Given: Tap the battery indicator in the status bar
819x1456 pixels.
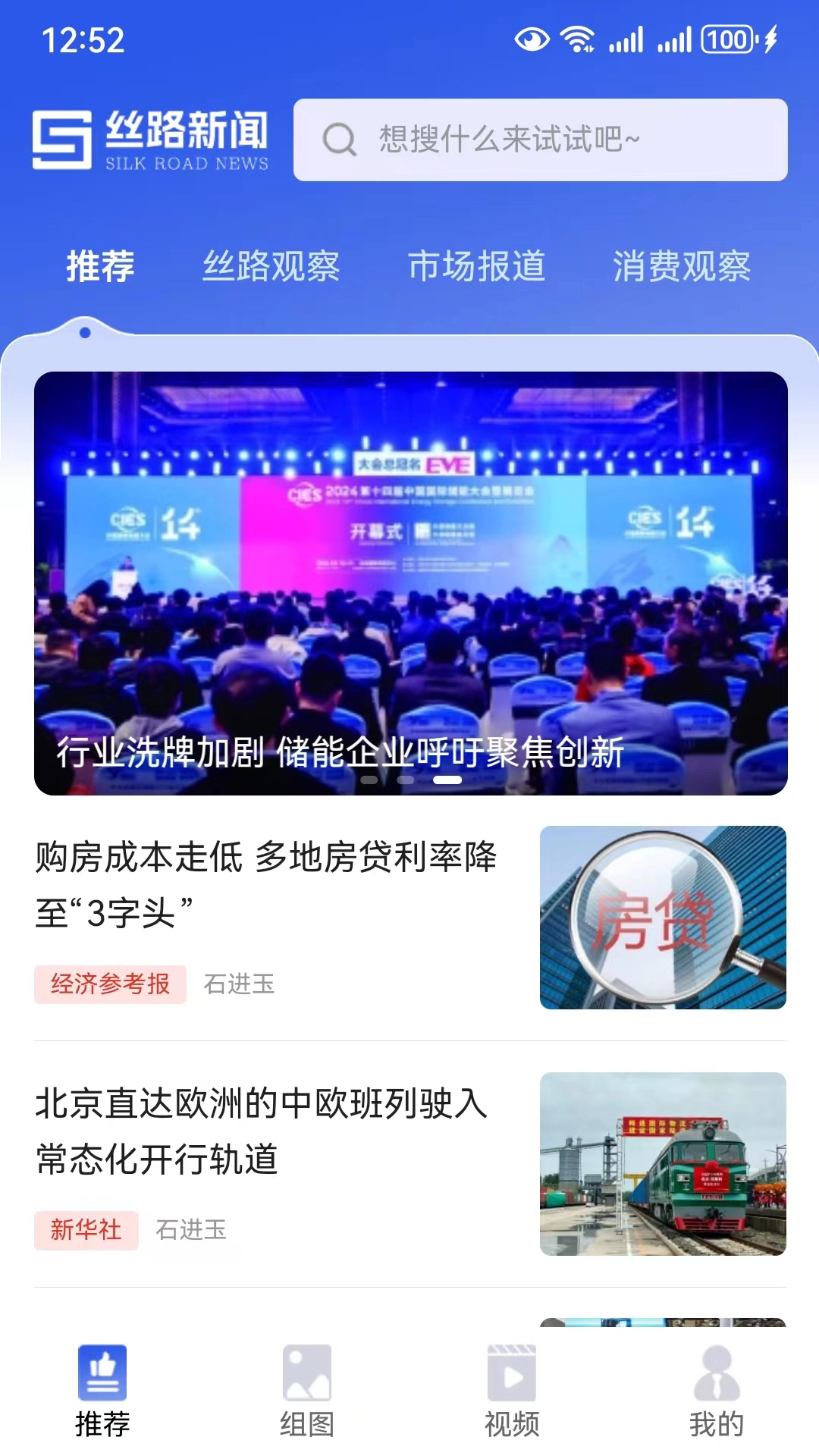Looking at the screenshot, I should (726, 38).
